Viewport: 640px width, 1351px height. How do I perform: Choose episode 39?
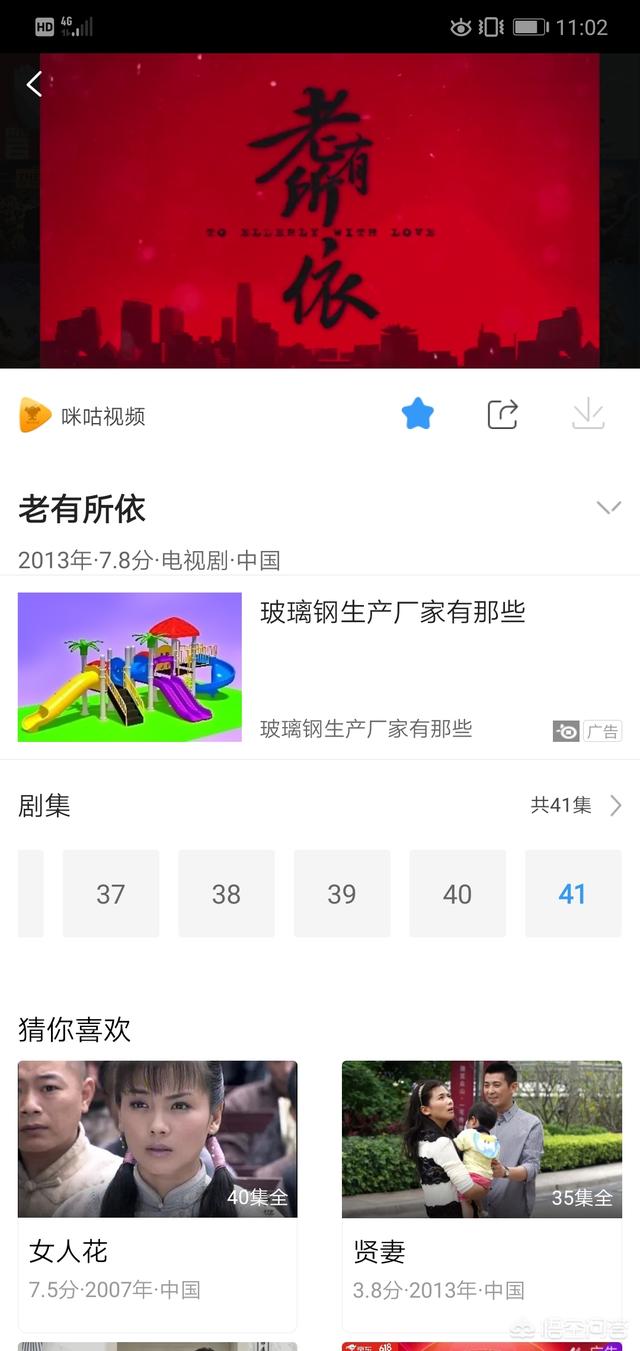click(x=342, y=894)
